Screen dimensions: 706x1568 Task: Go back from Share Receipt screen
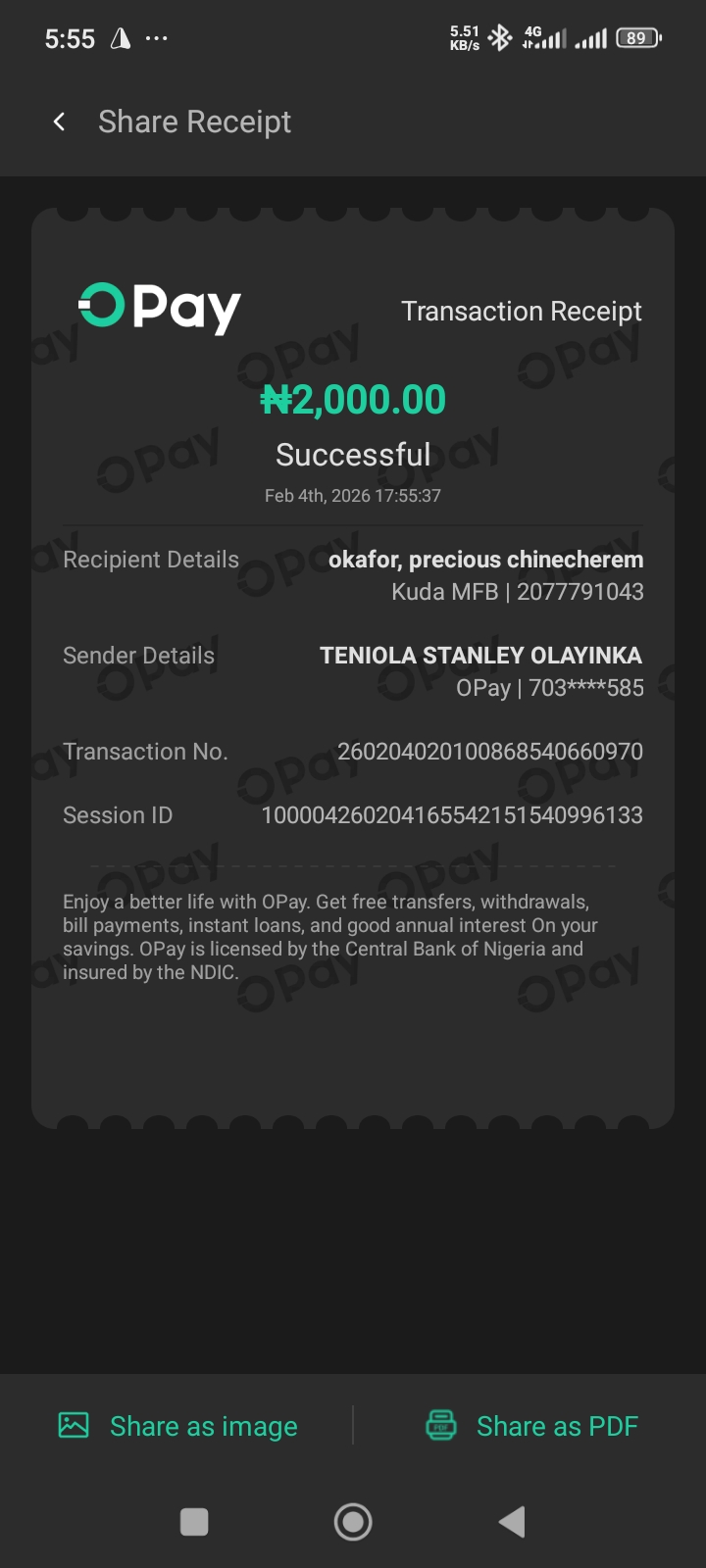click(59, 122)
